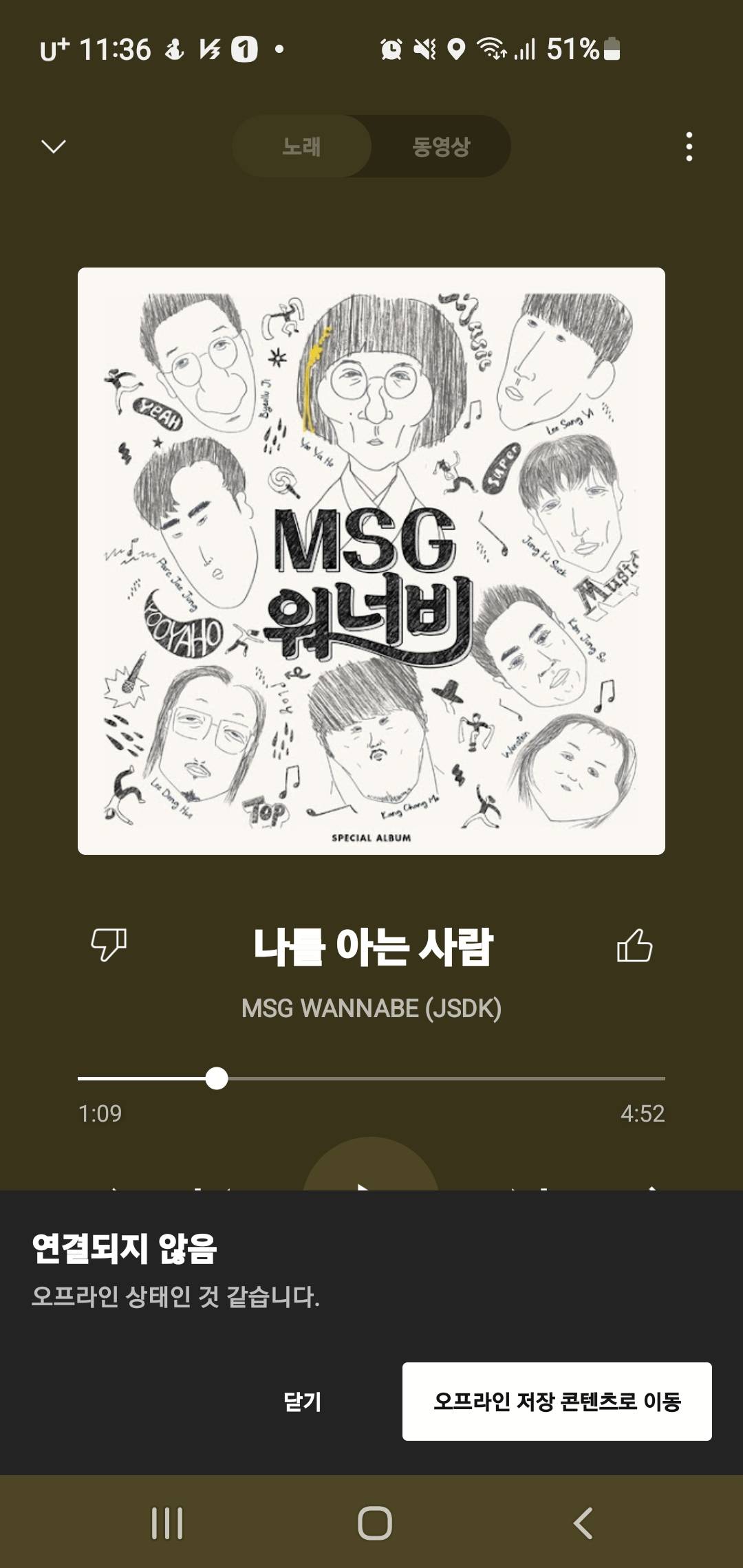Image resolution: width=743 pixels, height=1568 pixels.
Task: Dismiss the offline notice with 닫기
Action: [302, 1402]
